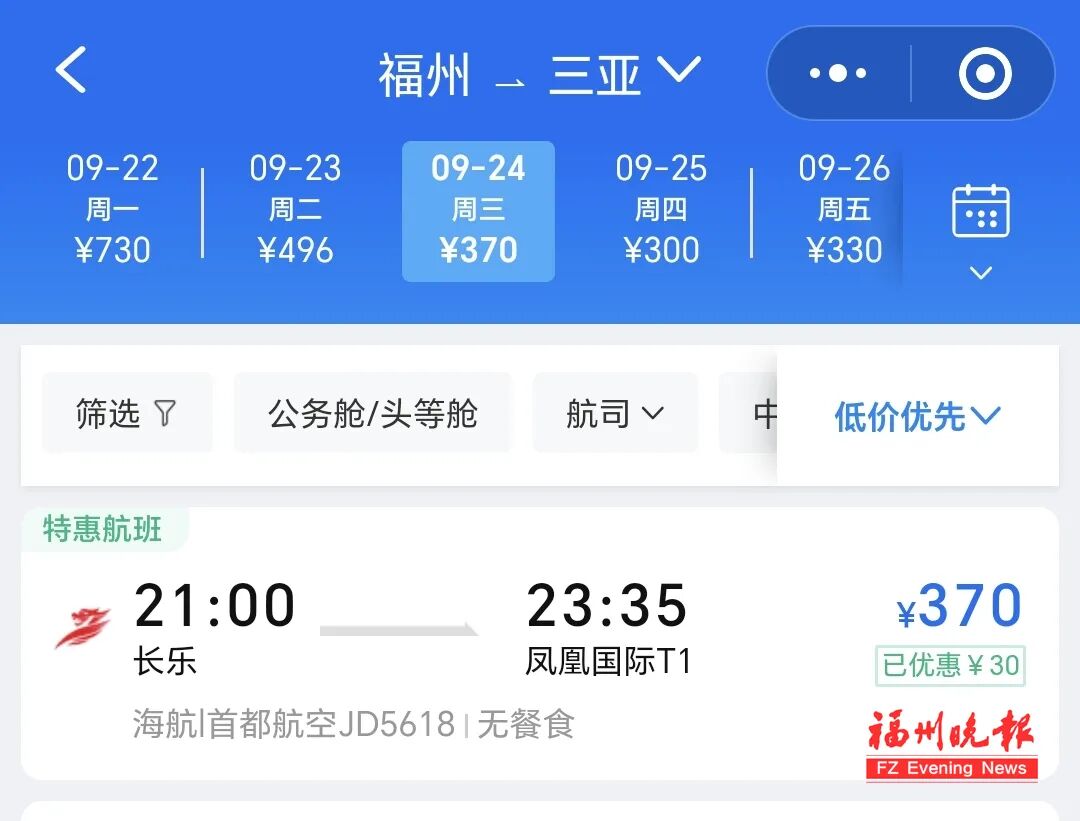Select the 09-25 周四 date priced ¥300
Image resolution: width=1080 pixels, height=821 pixels.
[x=661, y=210]
